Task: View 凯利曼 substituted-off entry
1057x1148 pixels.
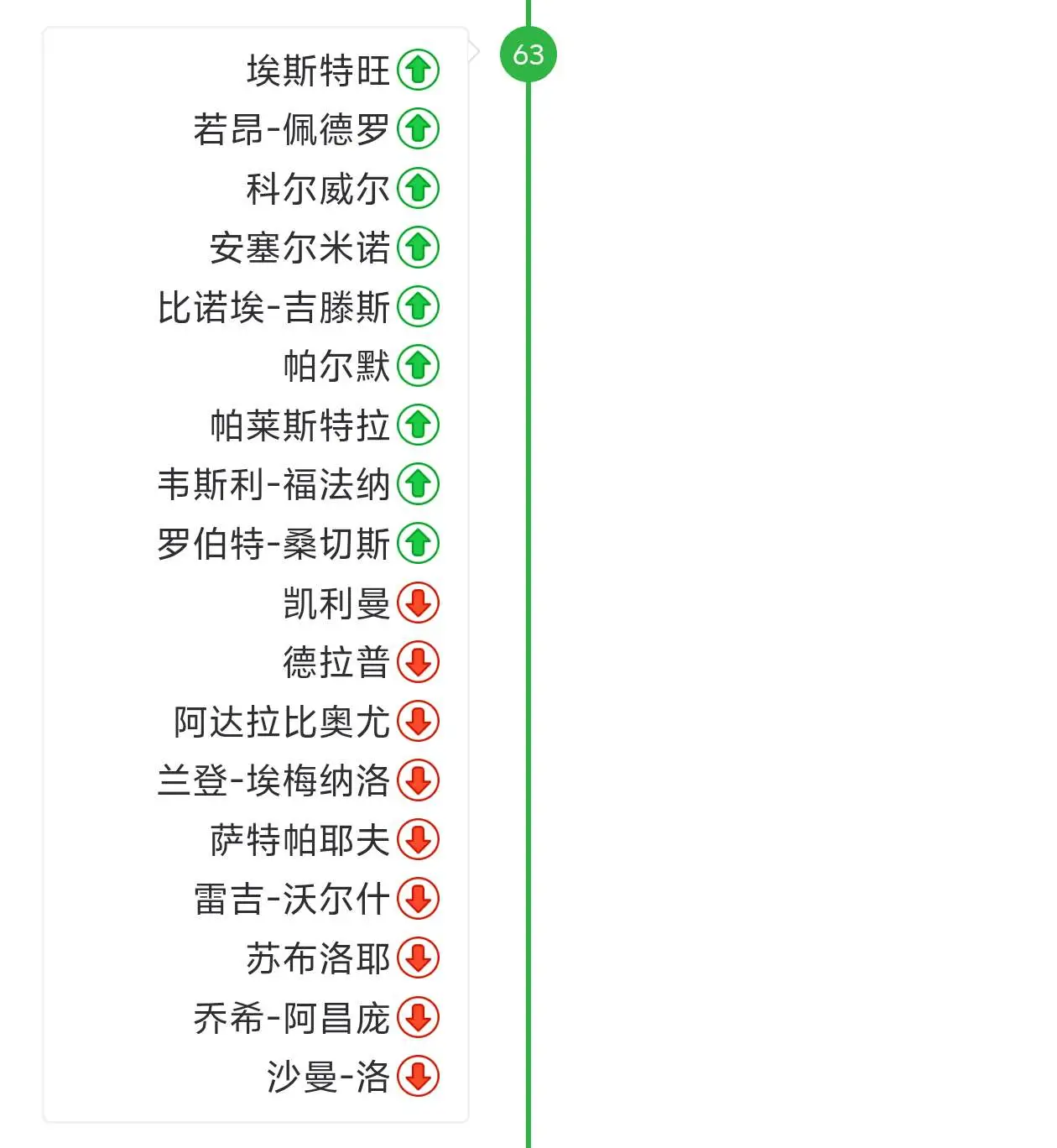Action: (x=336, y=603)
